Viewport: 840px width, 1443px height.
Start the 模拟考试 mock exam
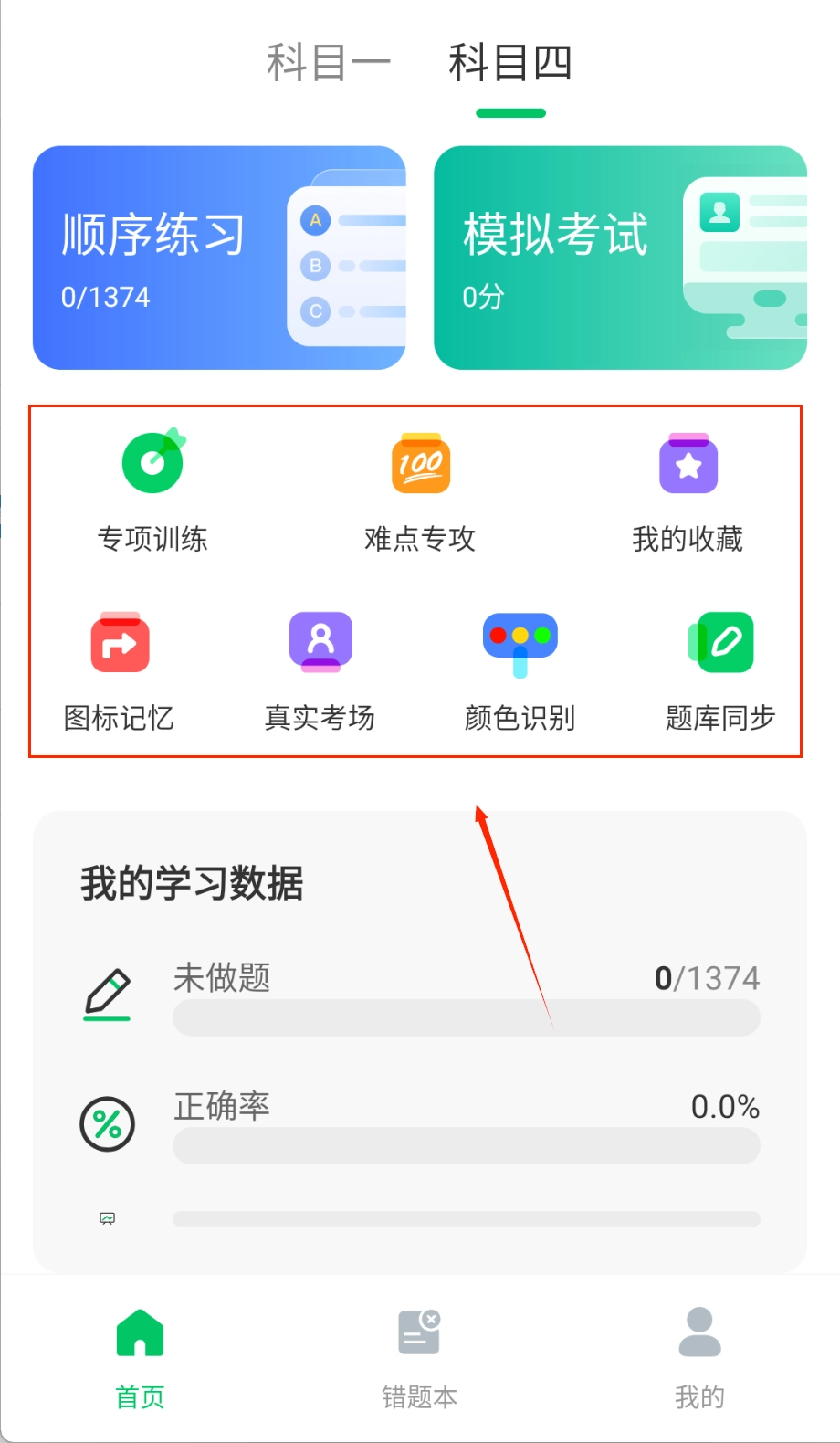[x=620, y=258]
